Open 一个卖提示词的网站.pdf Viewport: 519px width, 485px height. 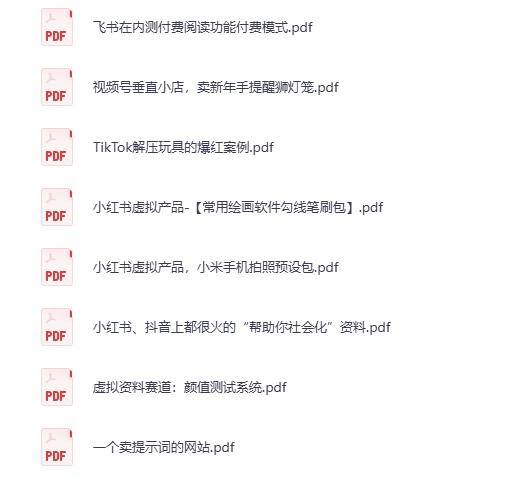click(163, 447)
